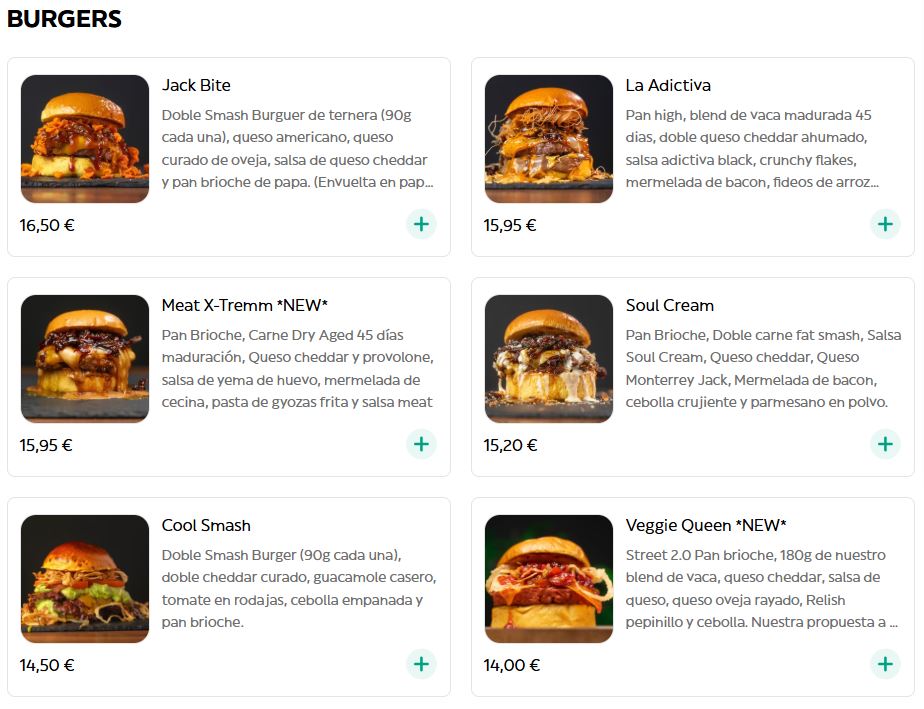Image resolution: width=924 pixels, height=709 pixels.
Task: Open the Cool Smash product card
Action: tap(206, 526)
